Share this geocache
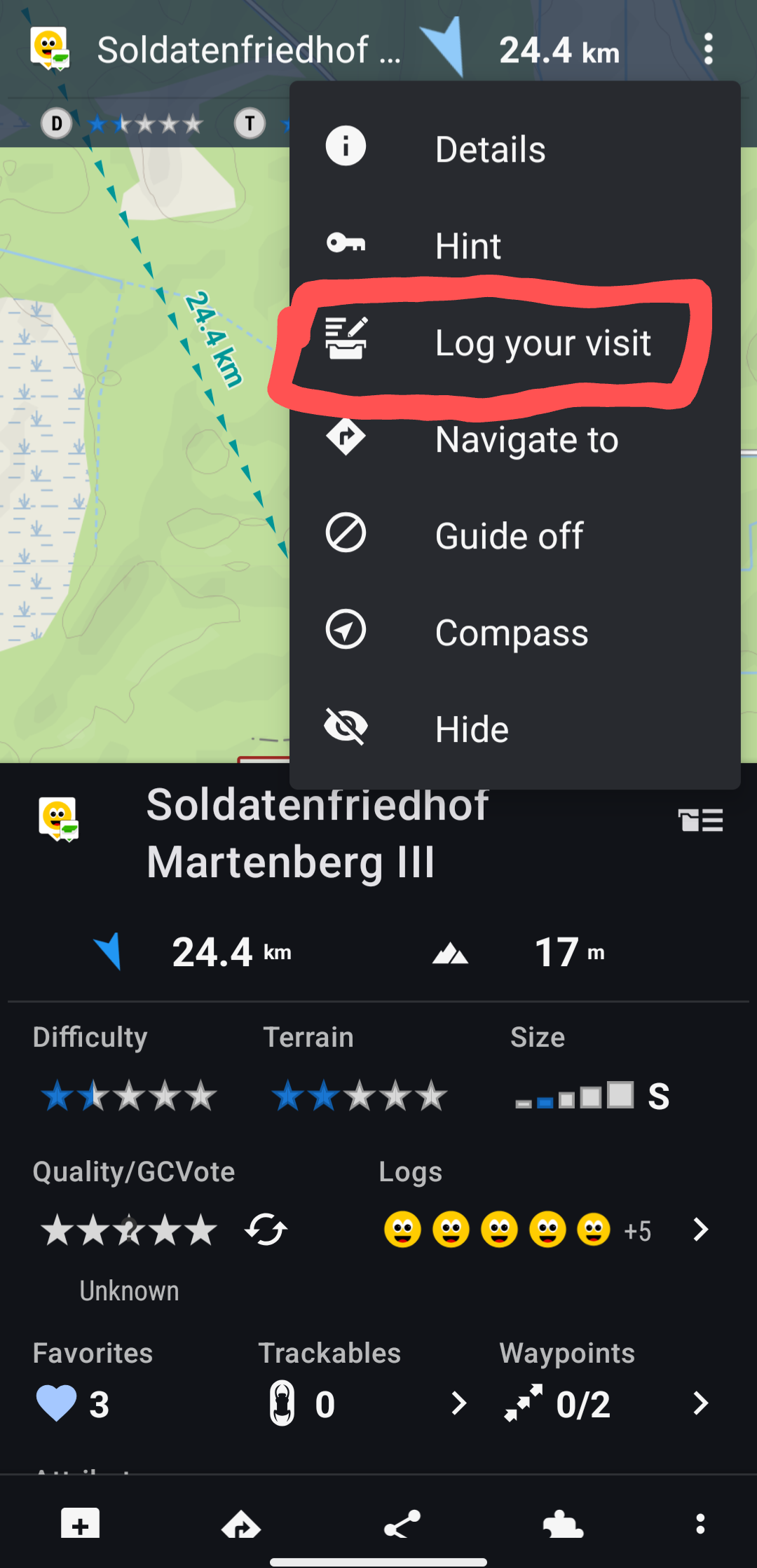 (x=402, y=1525)
